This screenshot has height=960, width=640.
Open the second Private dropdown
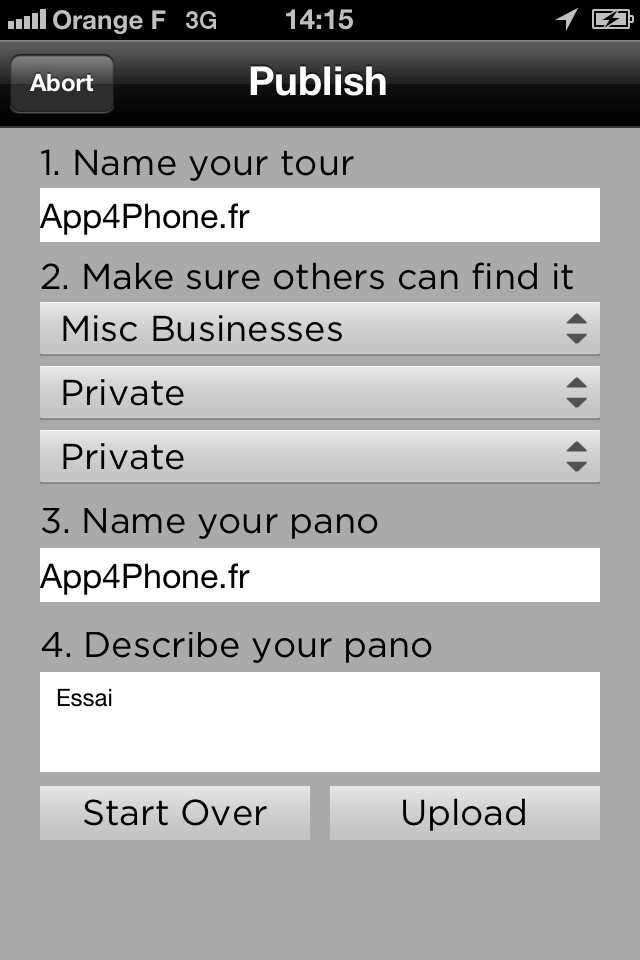coord(320,457)
